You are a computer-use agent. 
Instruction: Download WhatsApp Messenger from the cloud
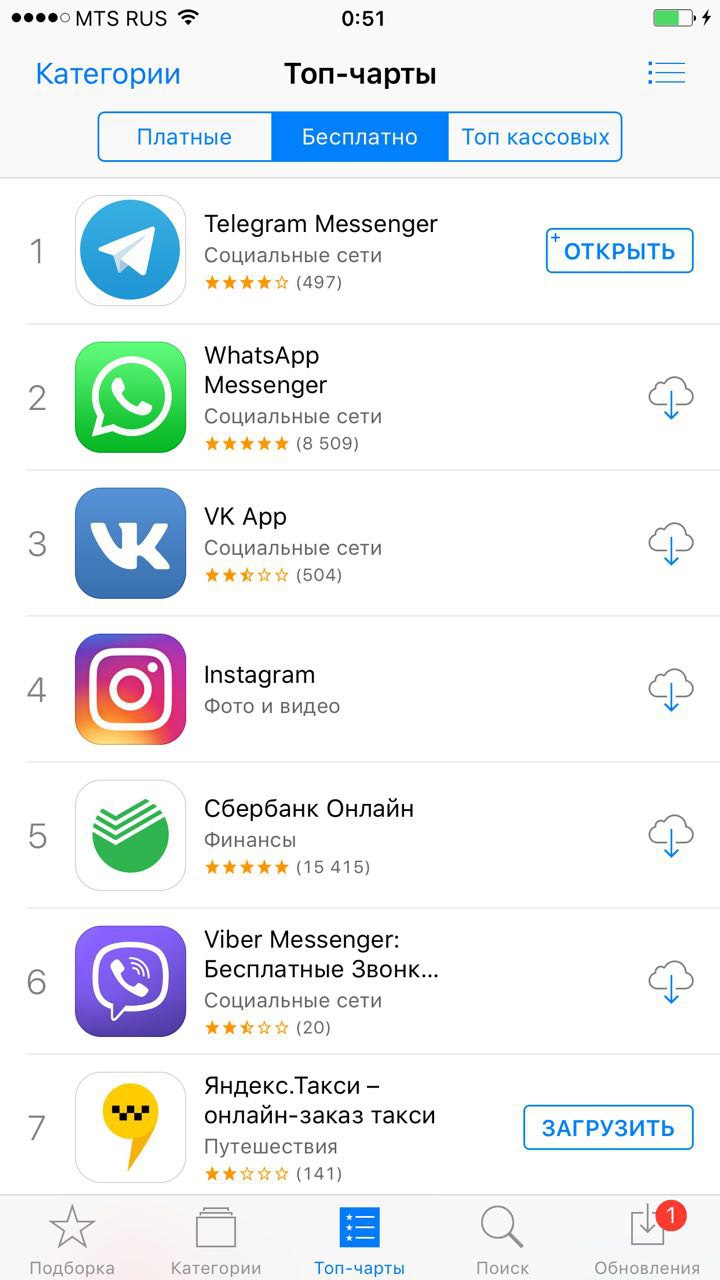670,398
